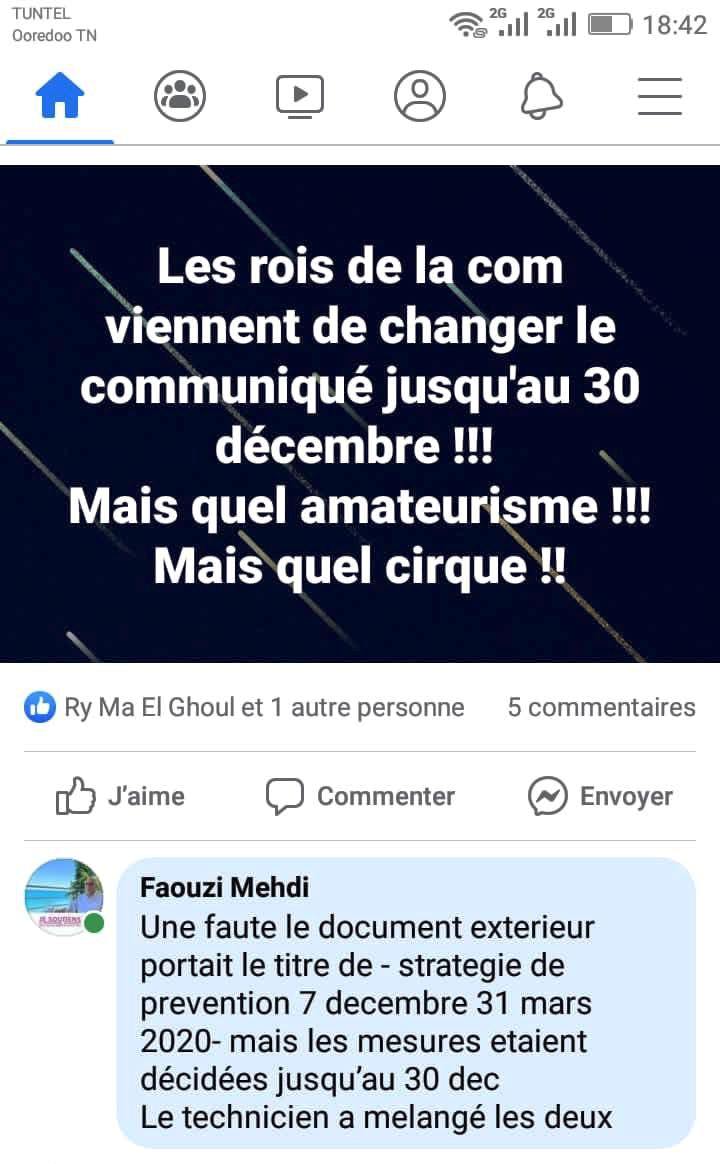Open the Profile tab
This screenshot has height=1164, width=720.
pyautogui.click(x=419, y=96)
